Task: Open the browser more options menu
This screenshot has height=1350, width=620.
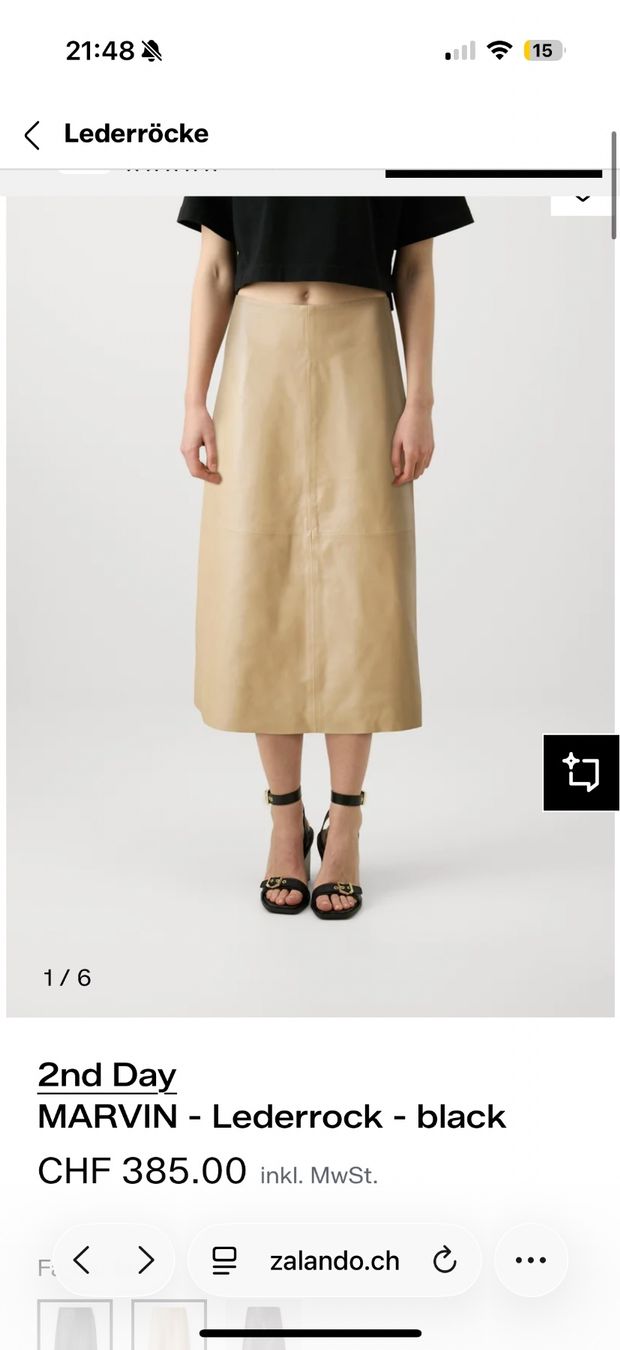Action: 531,1260
